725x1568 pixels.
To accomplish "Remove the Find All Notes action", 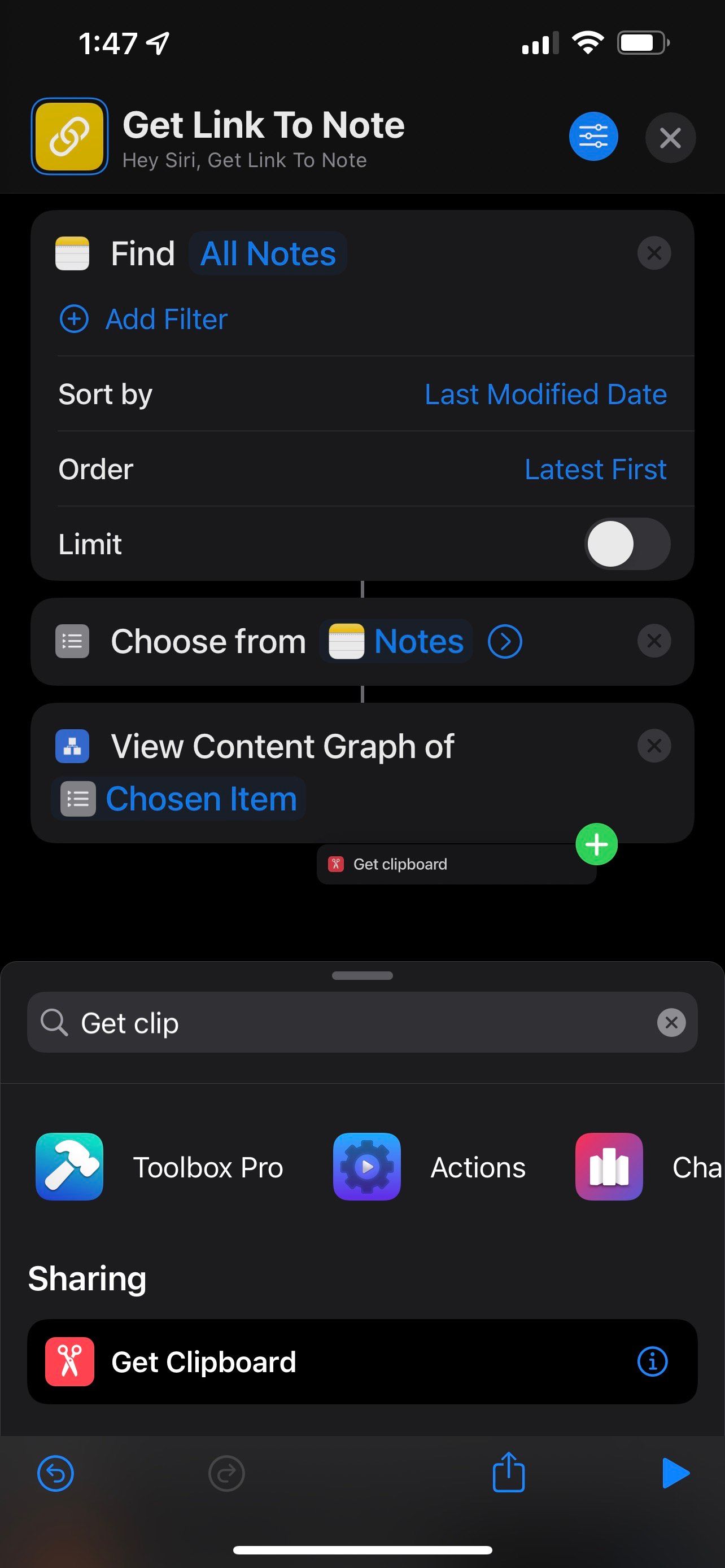I will point(654,253).
